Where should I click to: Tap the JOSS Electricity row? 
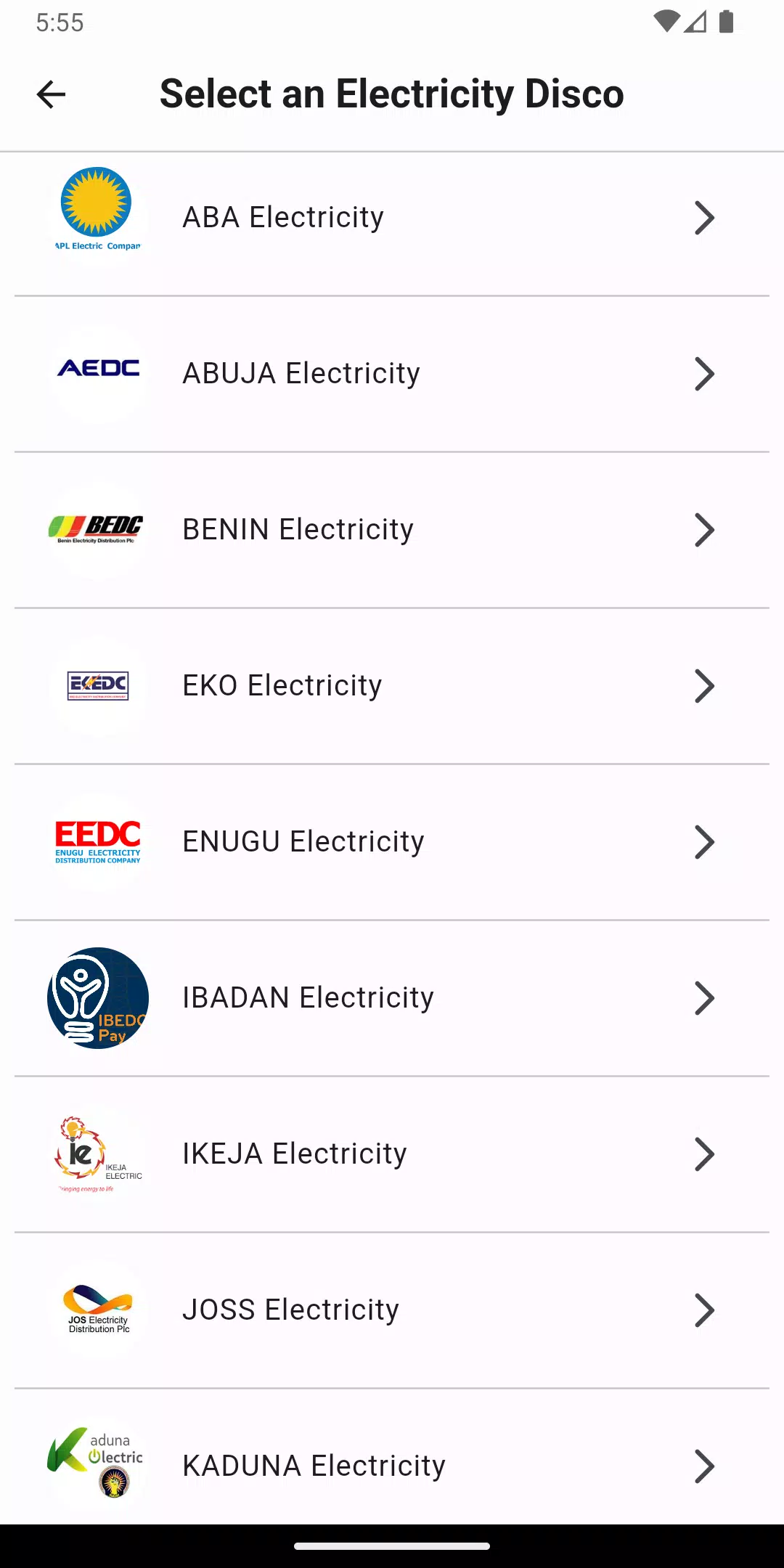(392, 1310)
